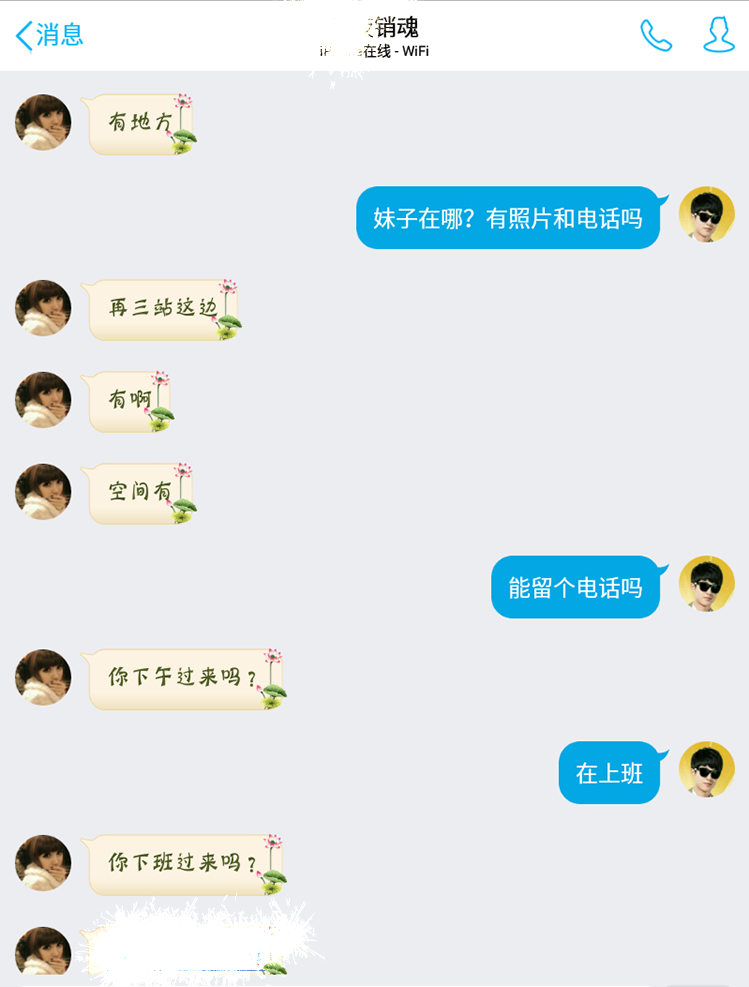This screenshot has width=749, height=987.
Task: Tap the 能留个电话吗 blue bubble
Action: pos(575,587)
